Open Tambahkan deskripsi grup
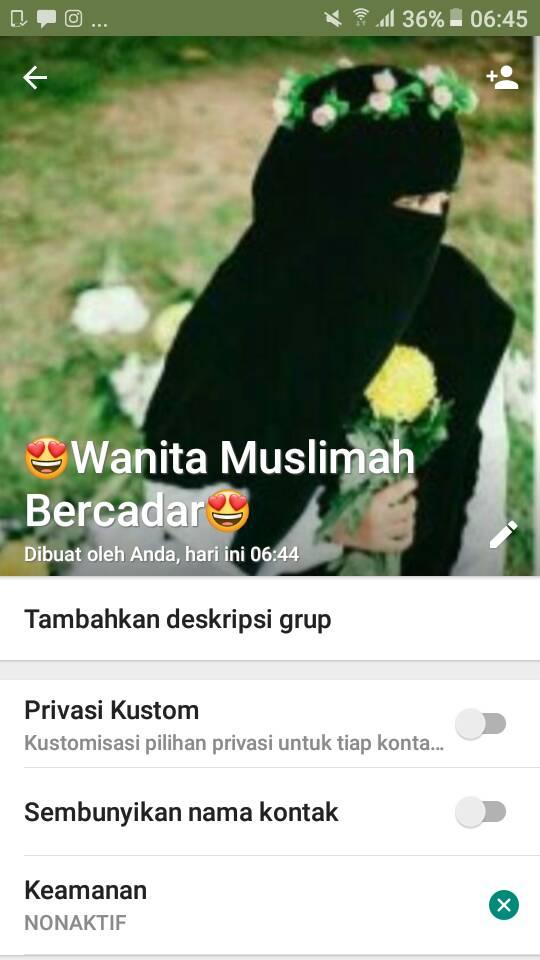The height and width of the screenshot is (960, 540). (x=270, y=619)
